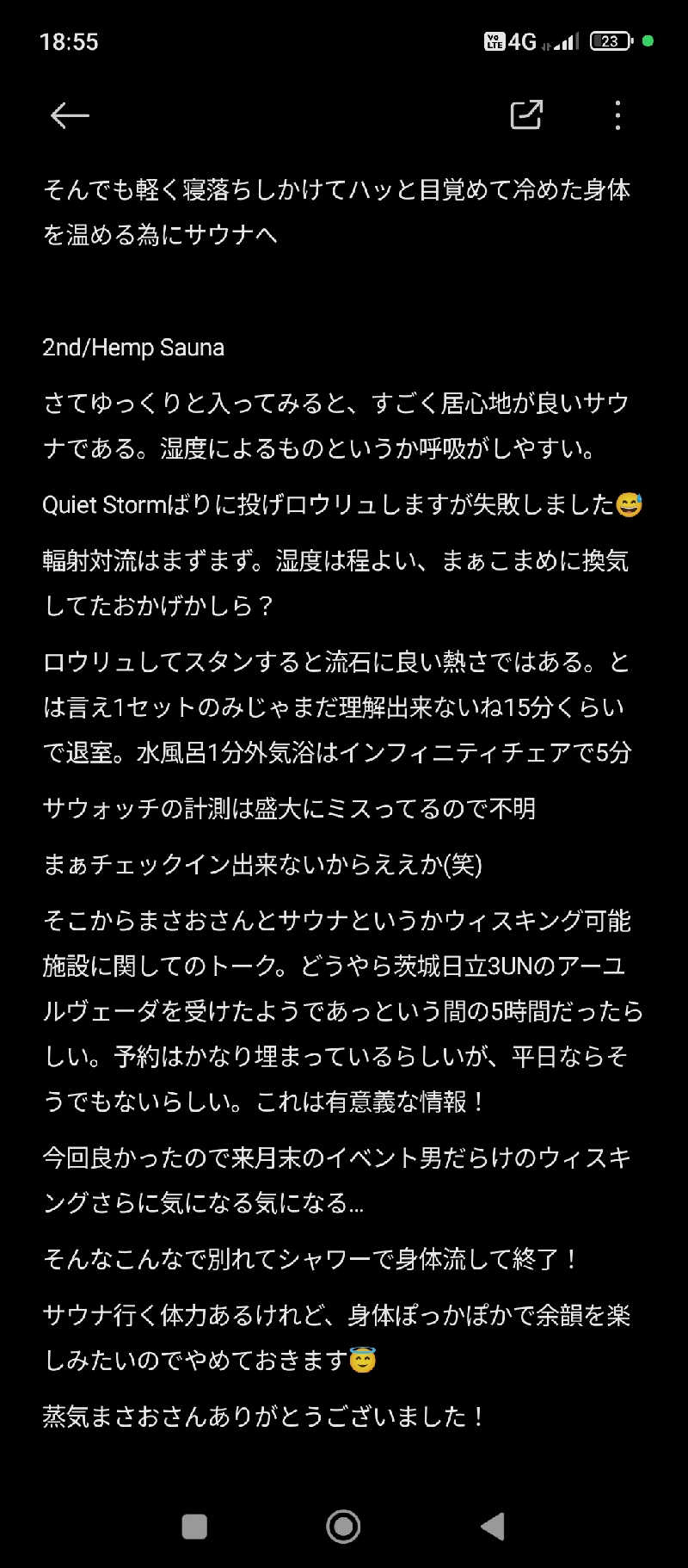Open the post in external browser icon
The image size is (688, 1568).
click(525, 114)
